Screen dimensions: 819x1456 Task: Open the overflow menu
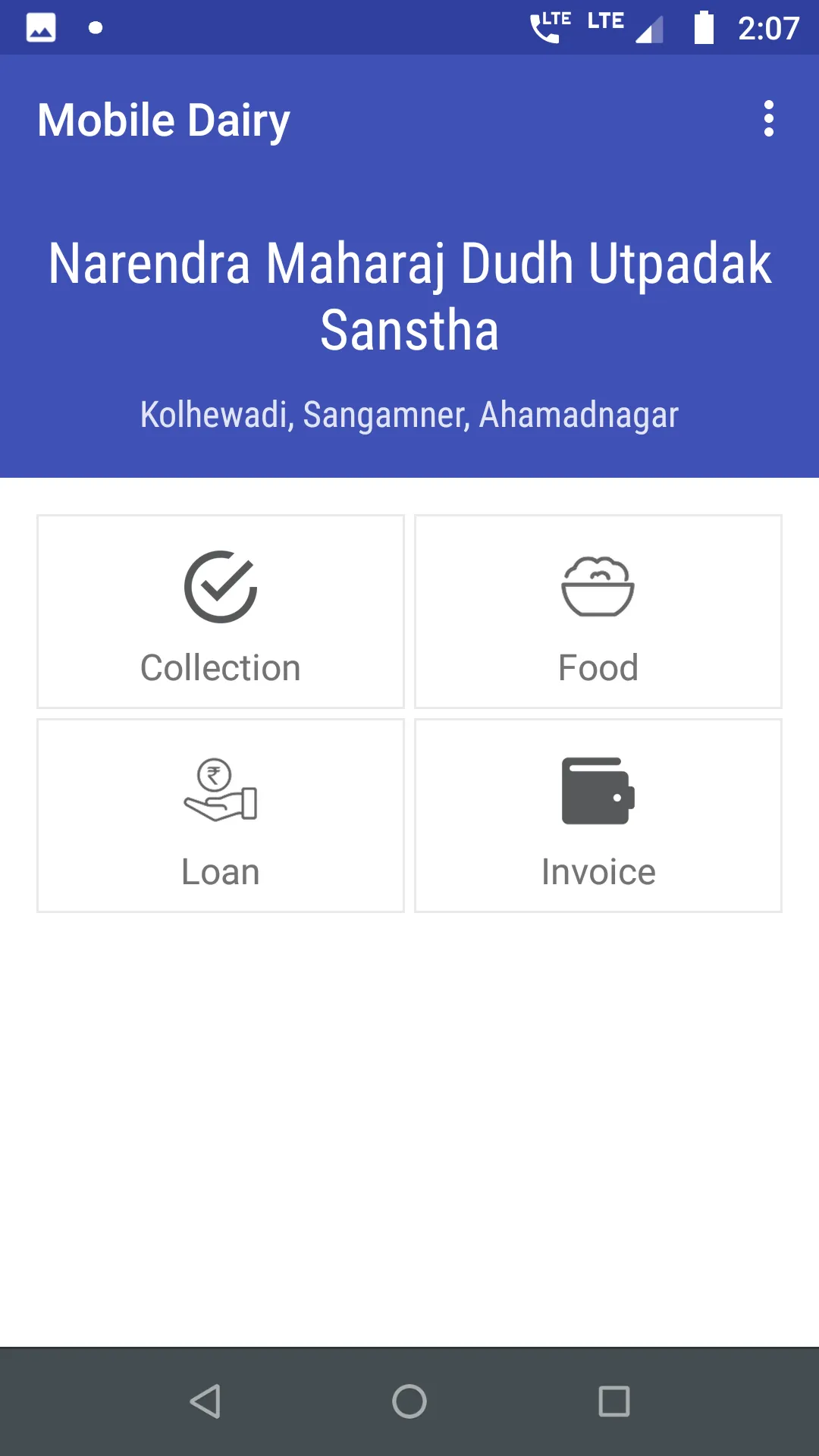click(768, 119)
